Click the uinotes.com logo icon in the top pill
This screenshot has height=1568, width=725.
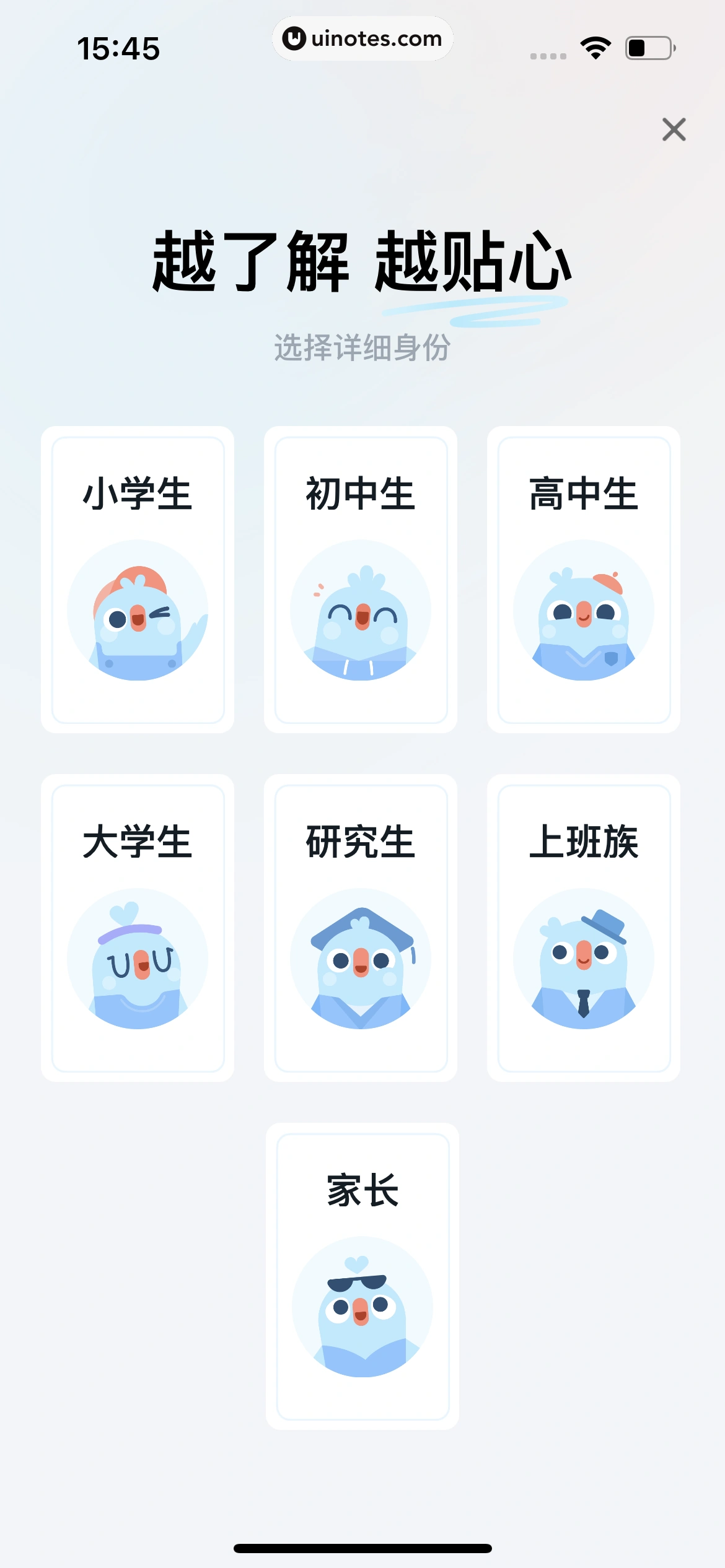pos(293,38)
